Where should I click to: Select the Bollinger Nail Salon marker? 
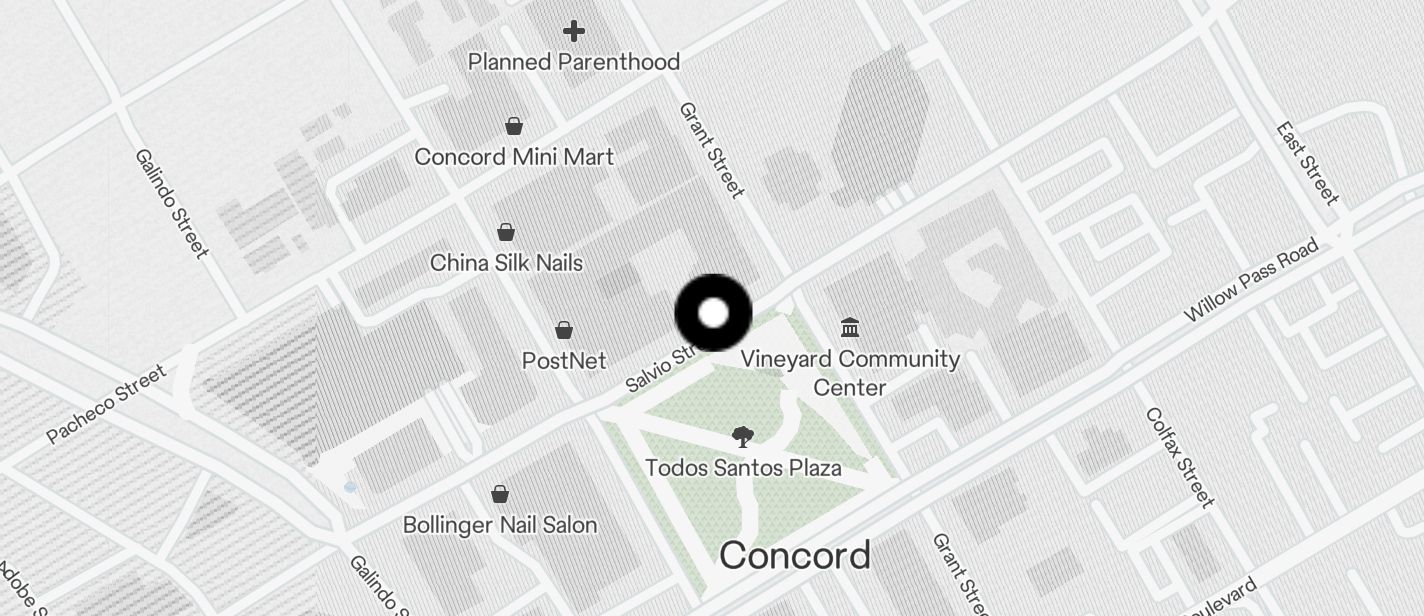(500, 494)
